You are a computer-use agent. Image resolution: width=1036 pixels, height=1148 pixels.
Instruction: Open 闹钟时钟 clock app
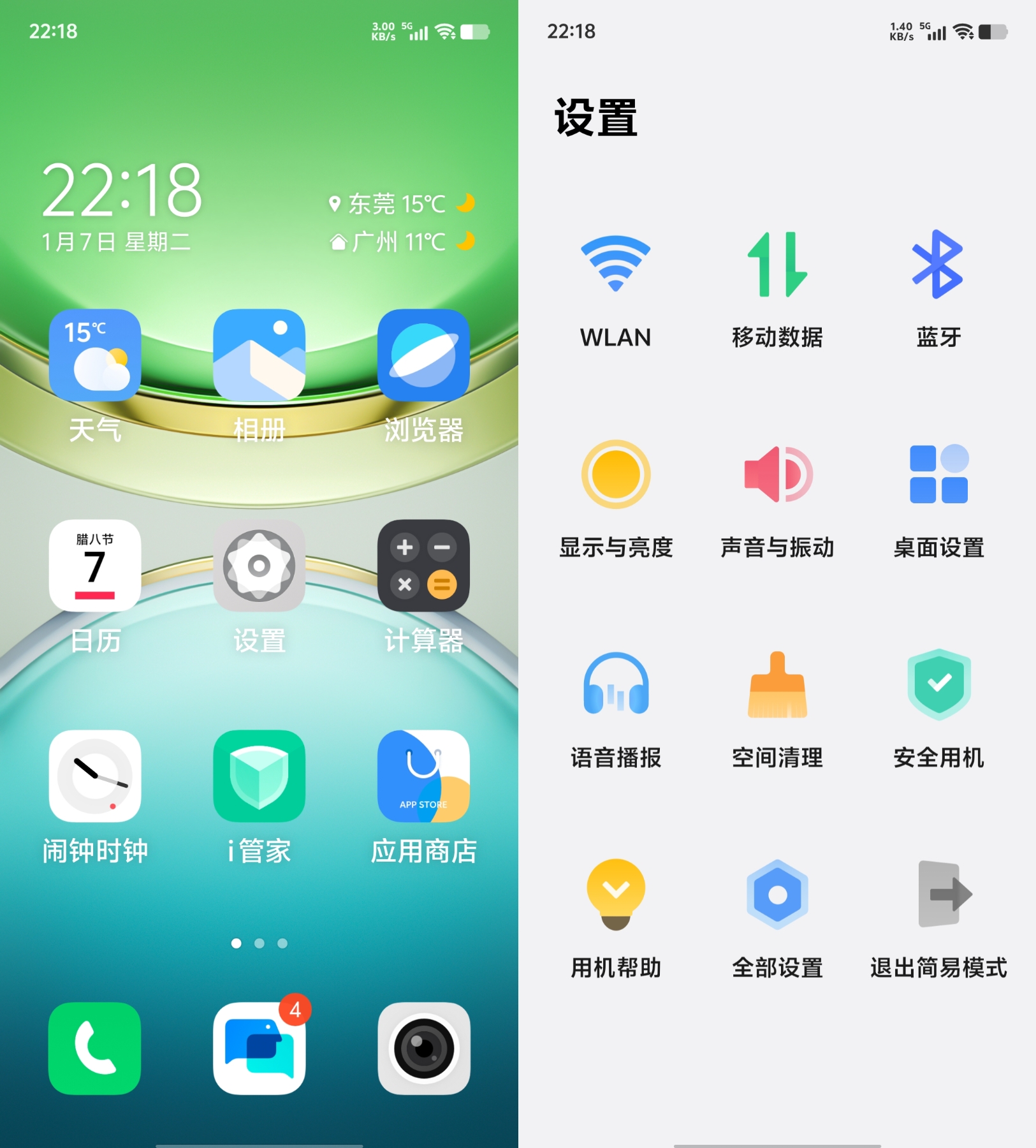pyautogui.click(x=94, y=776)
